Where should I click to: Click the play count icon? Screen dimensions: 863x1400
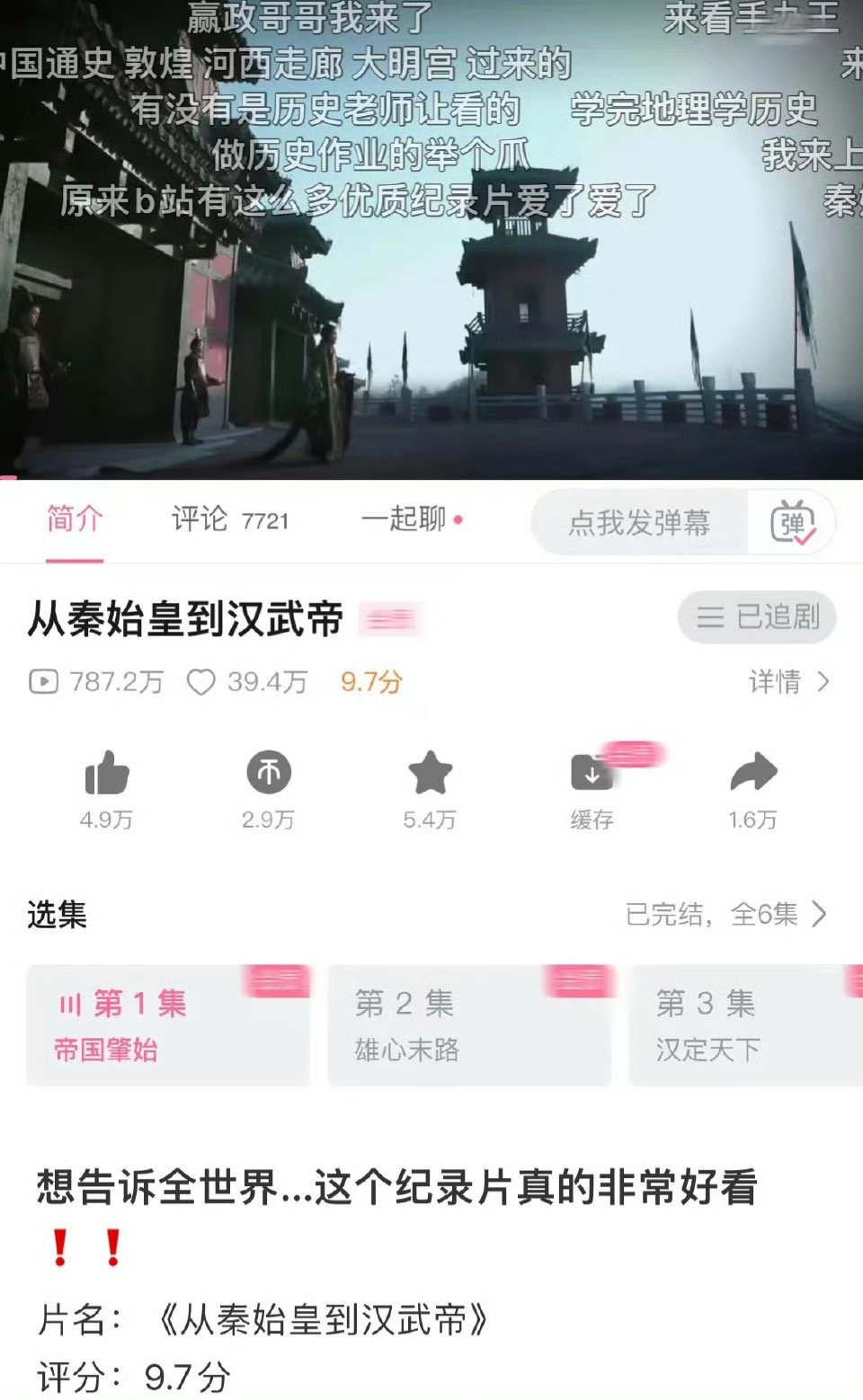42,682
